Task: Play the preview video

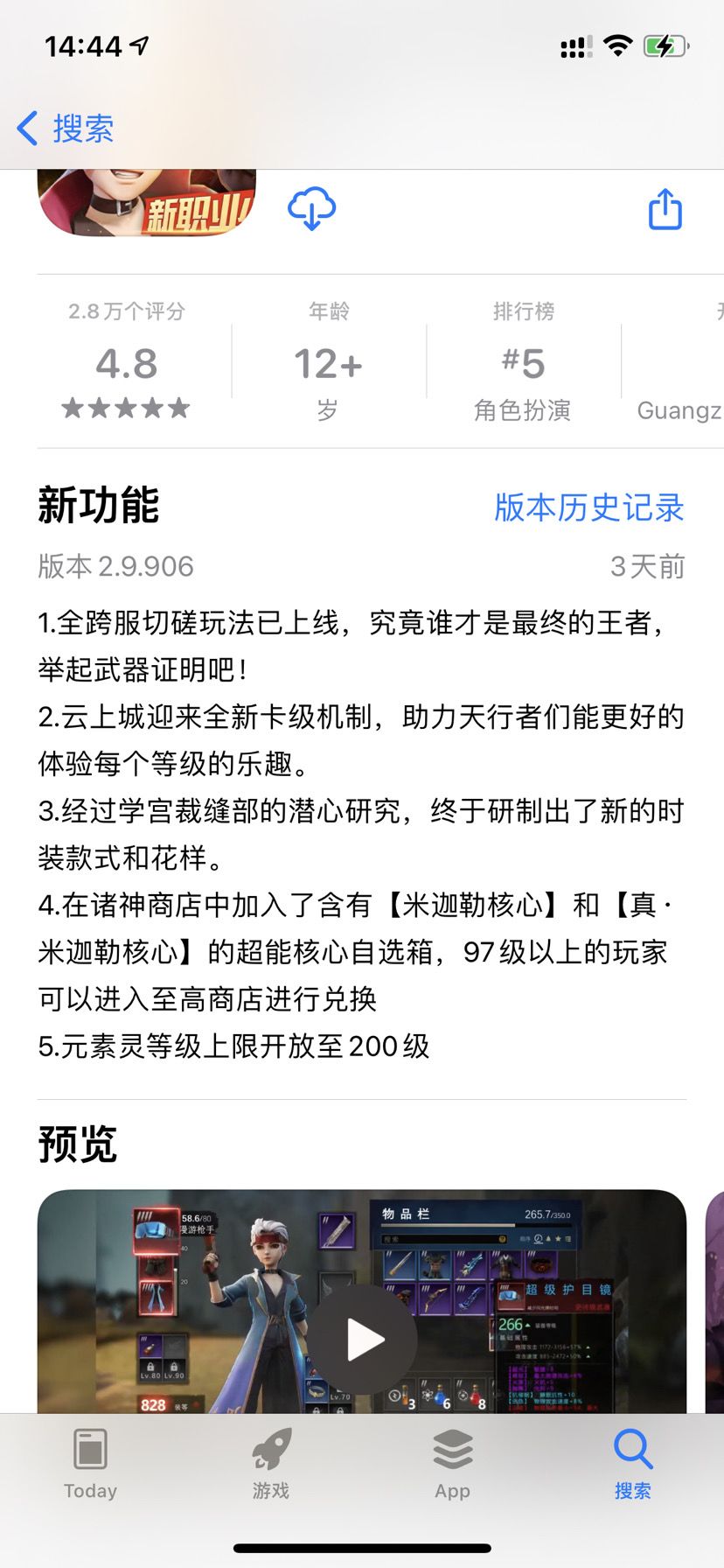Action: [x=362, y=1340]
